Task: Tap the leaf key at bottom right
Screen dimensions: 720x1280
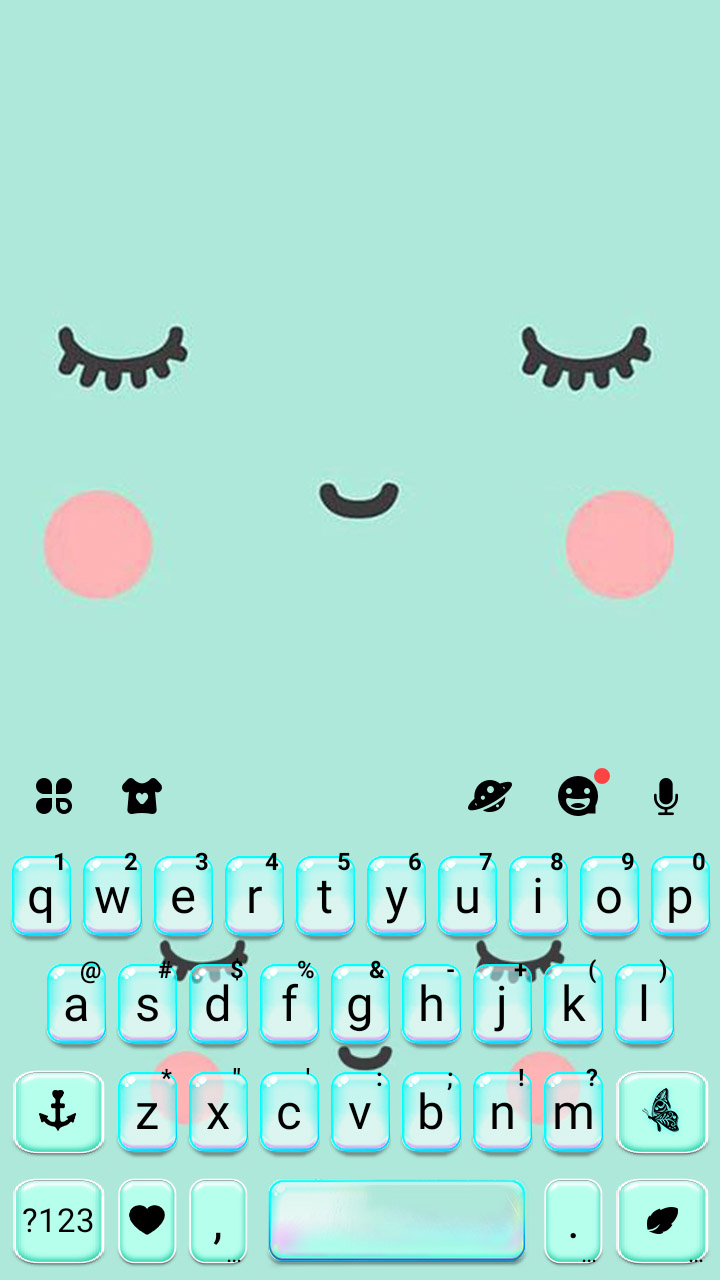Action: (662, 1222)
